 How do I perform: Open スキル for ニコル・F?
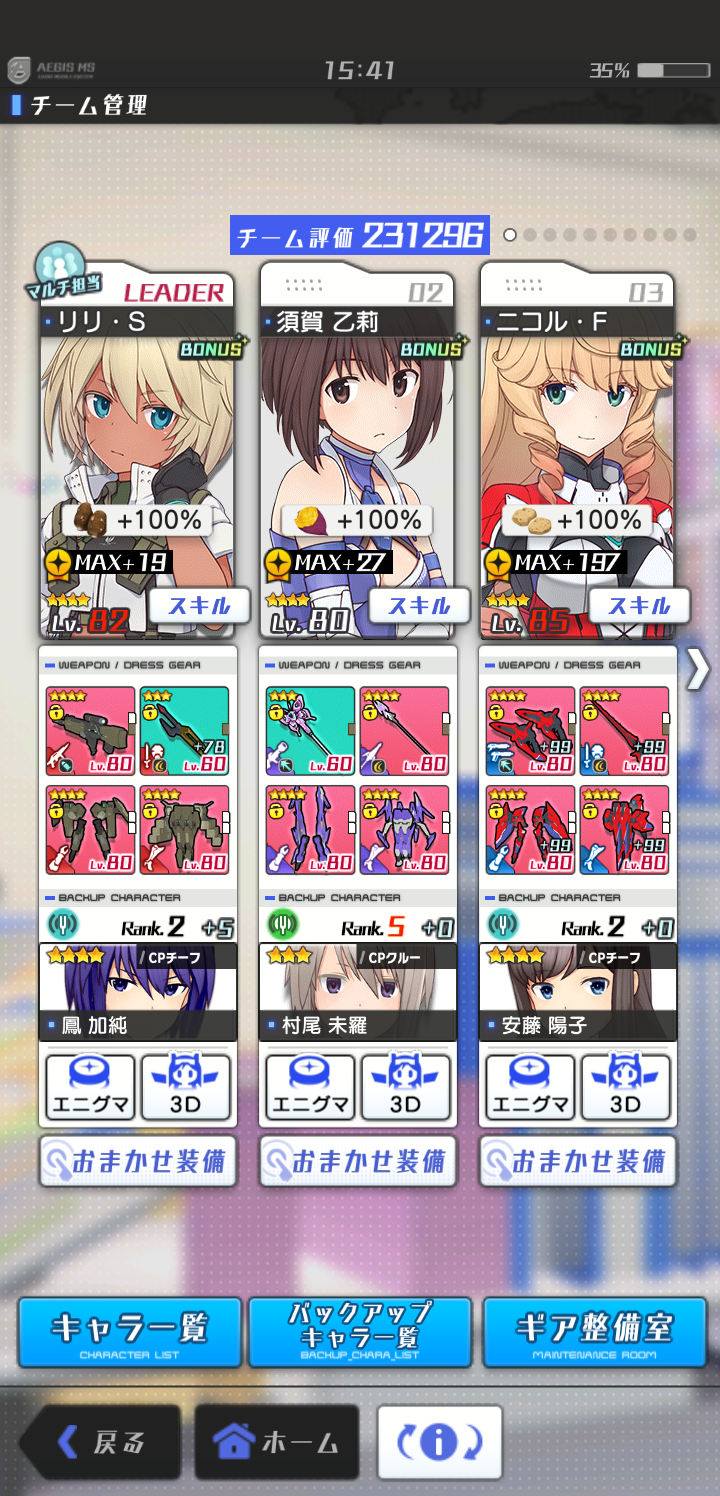point(638,605)
